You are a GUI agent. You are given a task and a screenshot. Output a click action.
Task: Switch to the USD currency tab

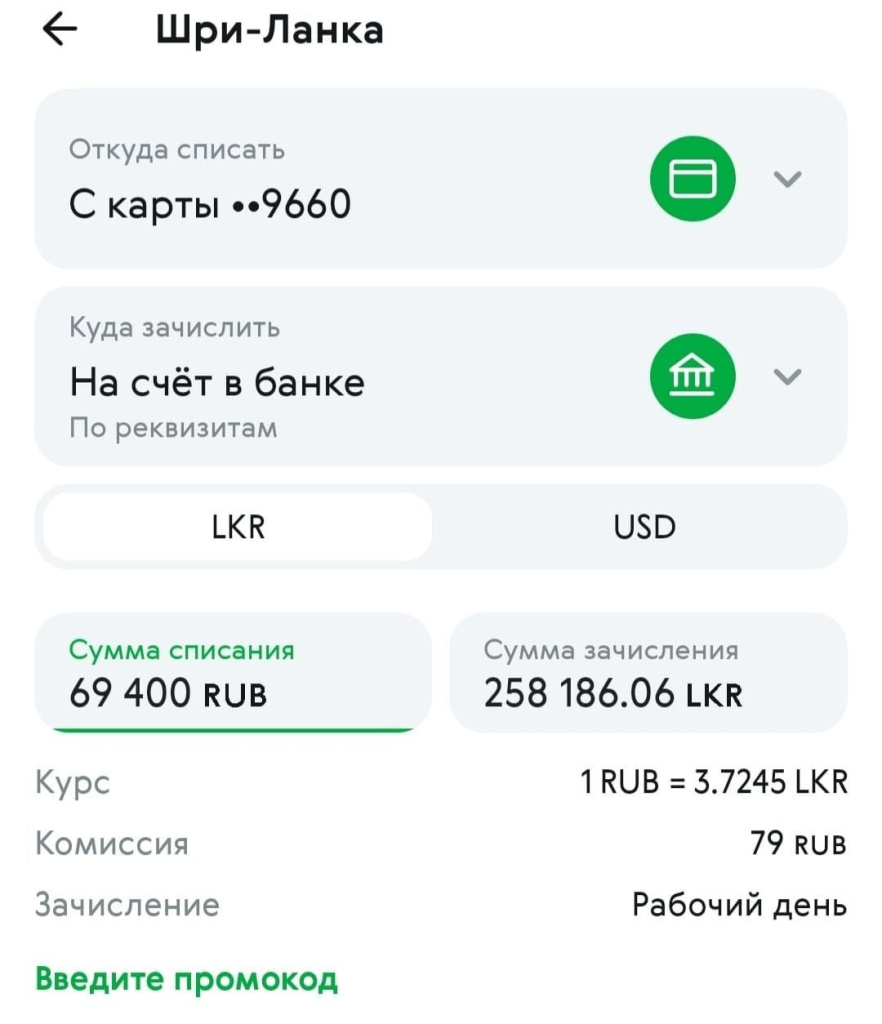coord(644,526)
